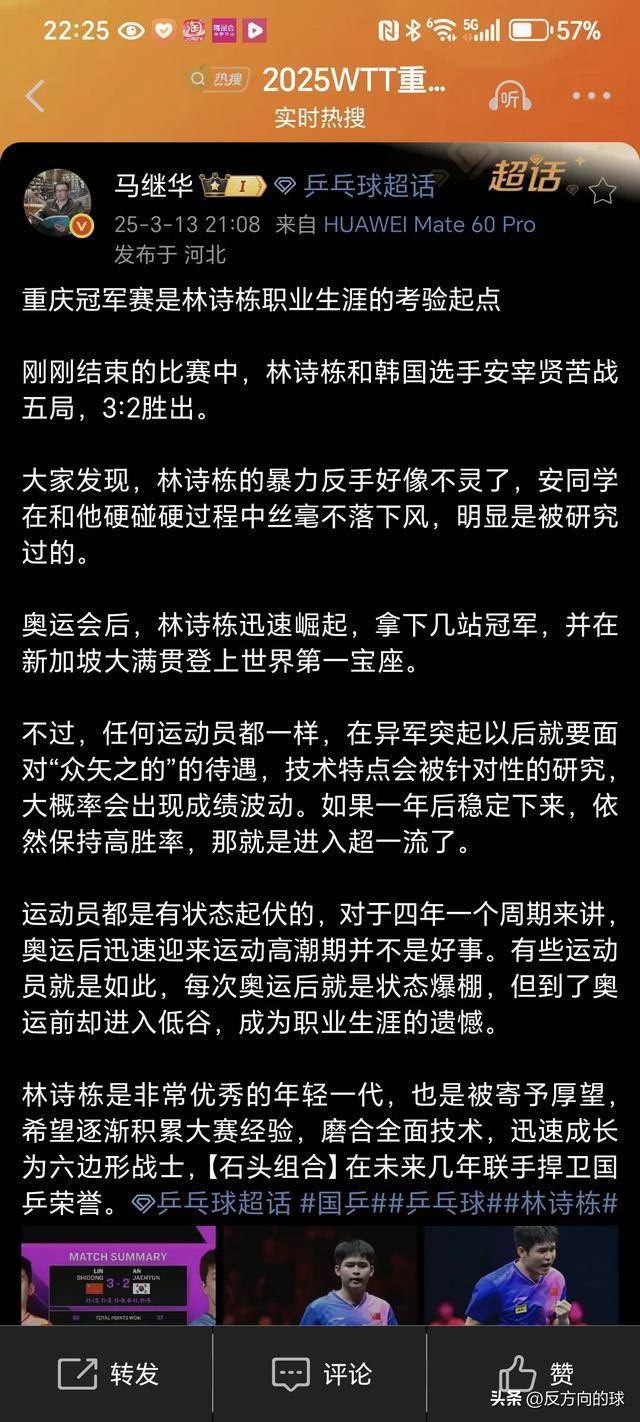Open comments via 评论 button
The image size is (640, 1422).
point(321,1373)
